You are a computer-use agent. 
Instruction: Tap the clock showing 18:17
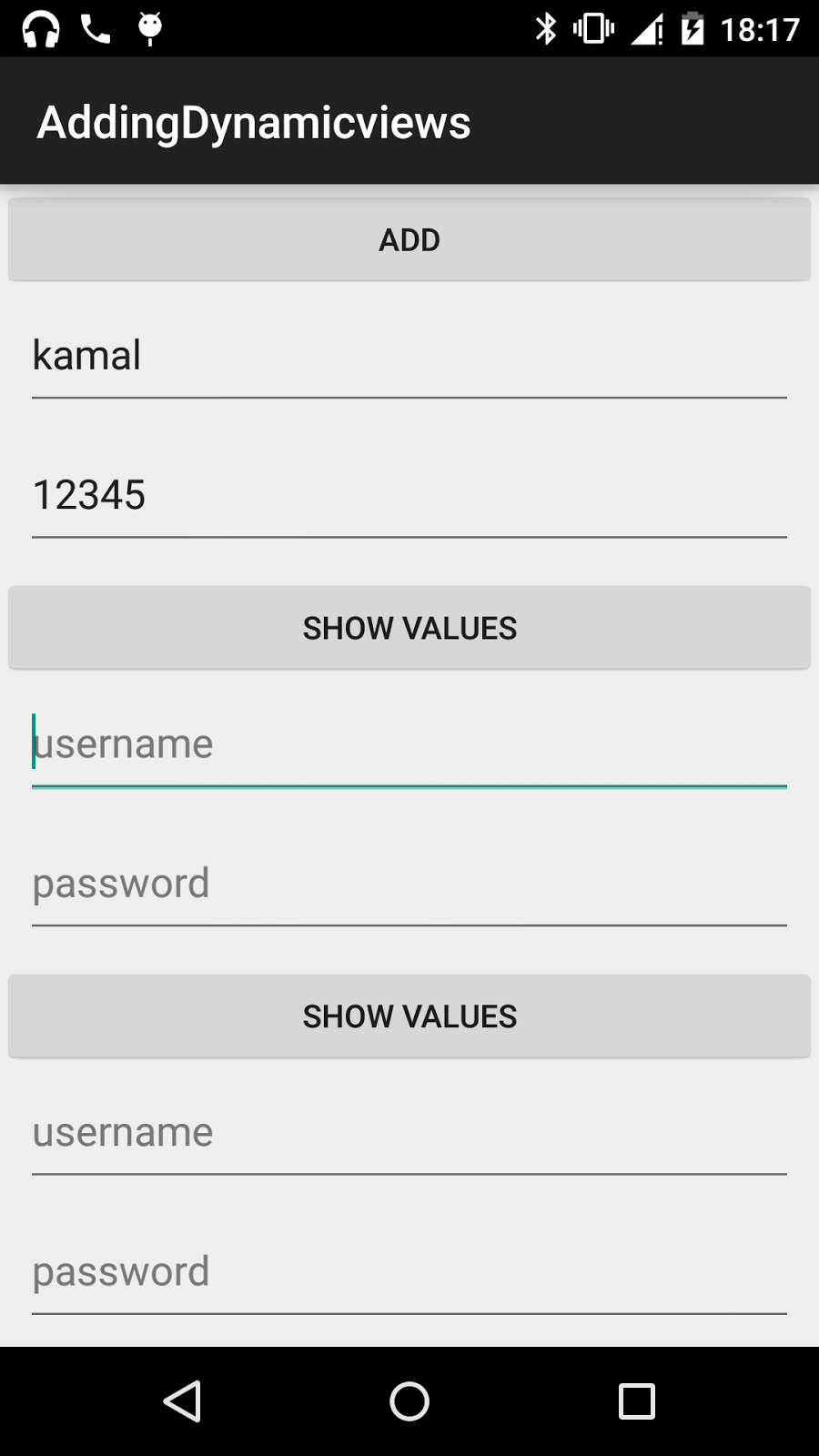pyautogui.click(x=761, y=27)
